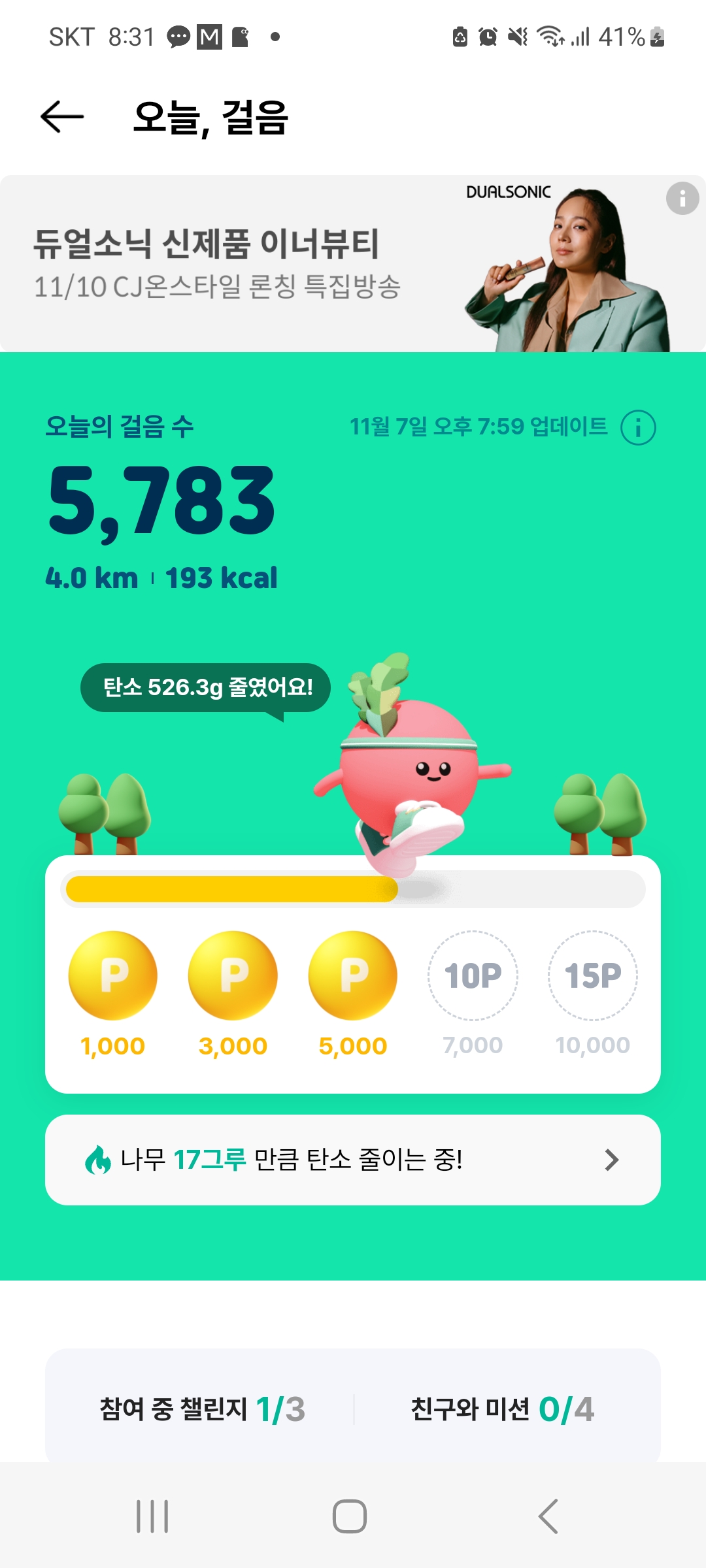Viewport: 706px width, 1568px height.
Task: Open step count update info icon
Action: [x=638, y=428]
